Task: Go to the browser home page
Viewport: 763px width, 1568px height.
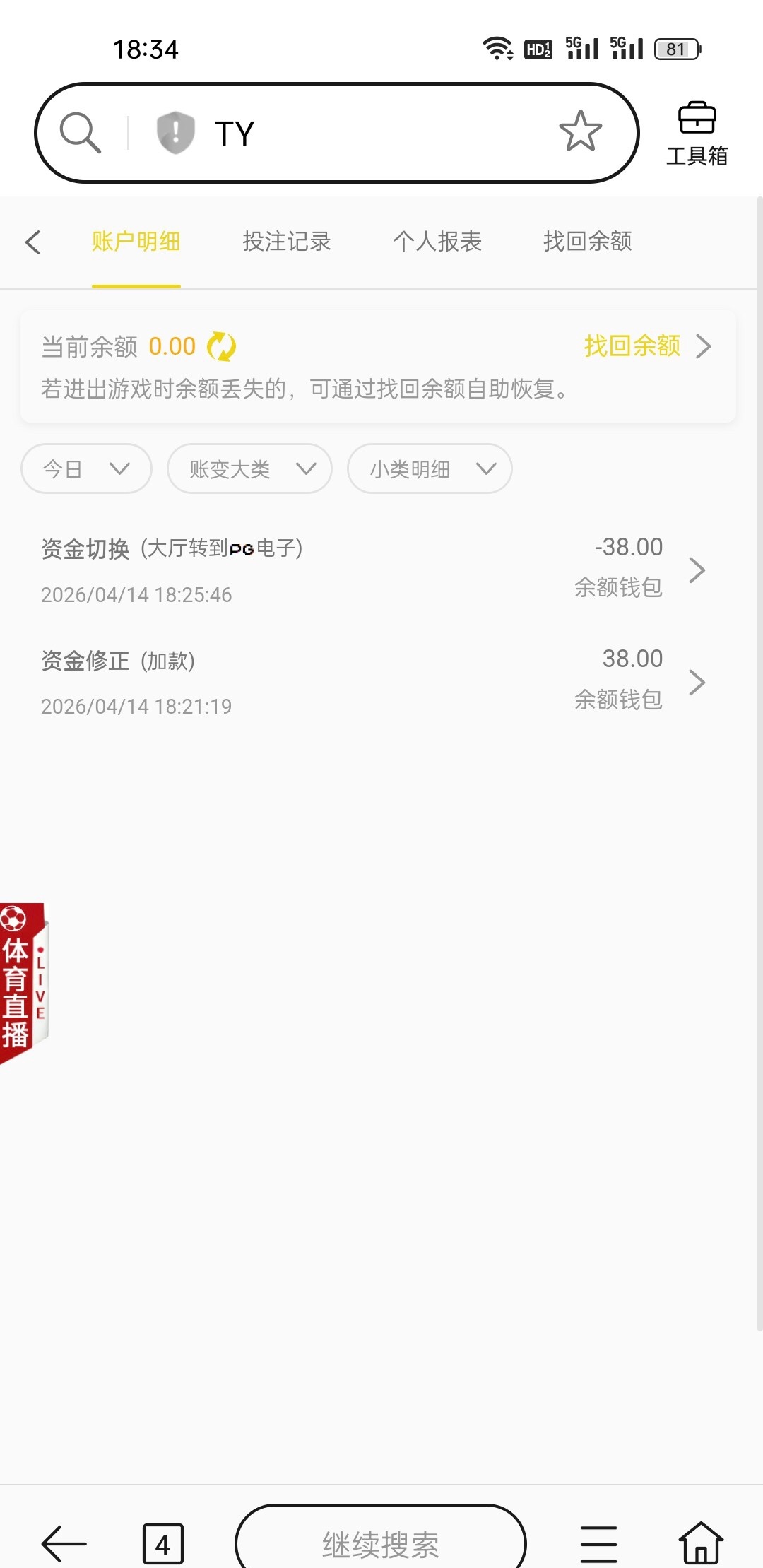Action: (x=700, y=1543)
